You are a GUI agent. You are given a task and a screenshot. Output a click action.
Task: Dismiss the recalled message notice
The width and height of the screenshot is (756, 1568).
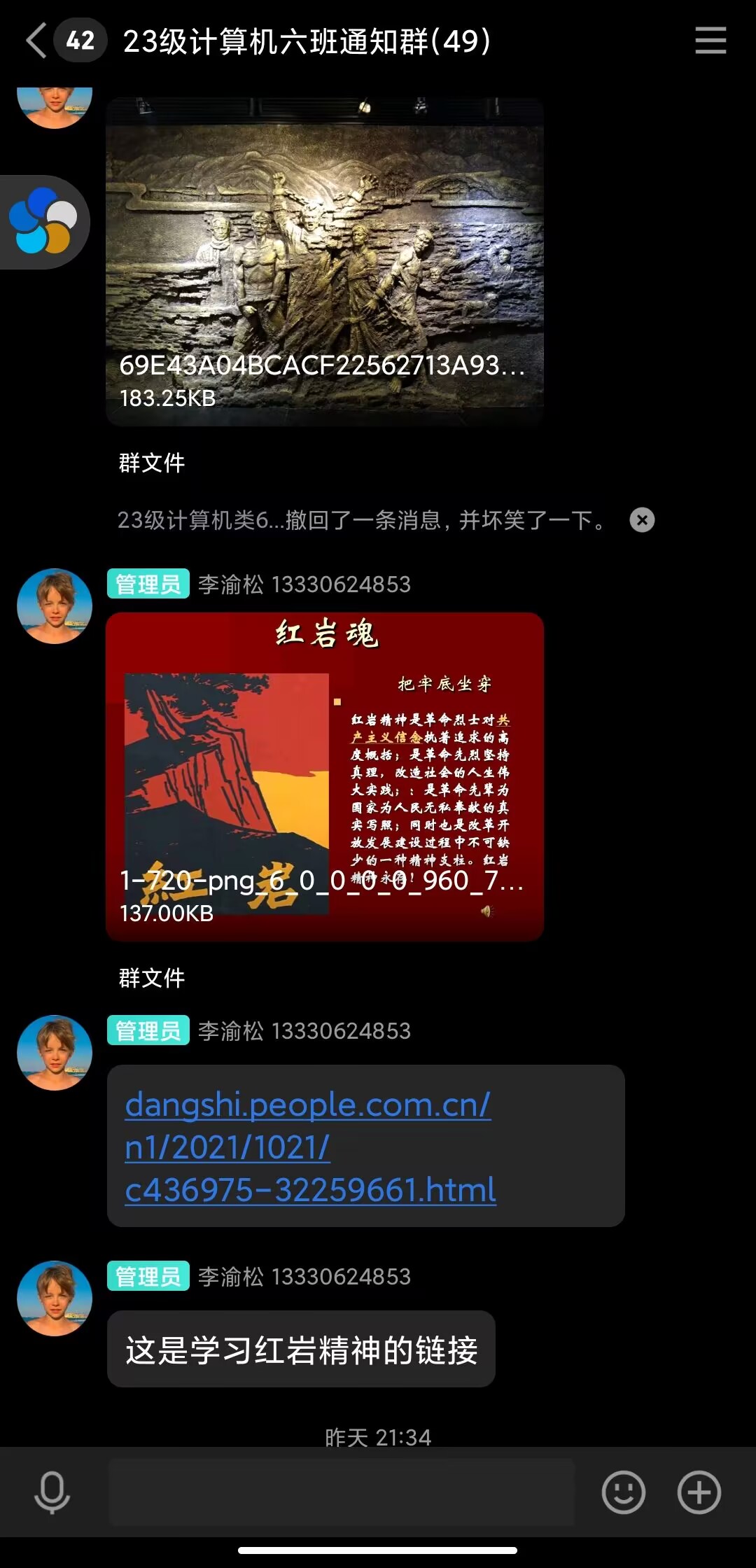tap(642, 520)
